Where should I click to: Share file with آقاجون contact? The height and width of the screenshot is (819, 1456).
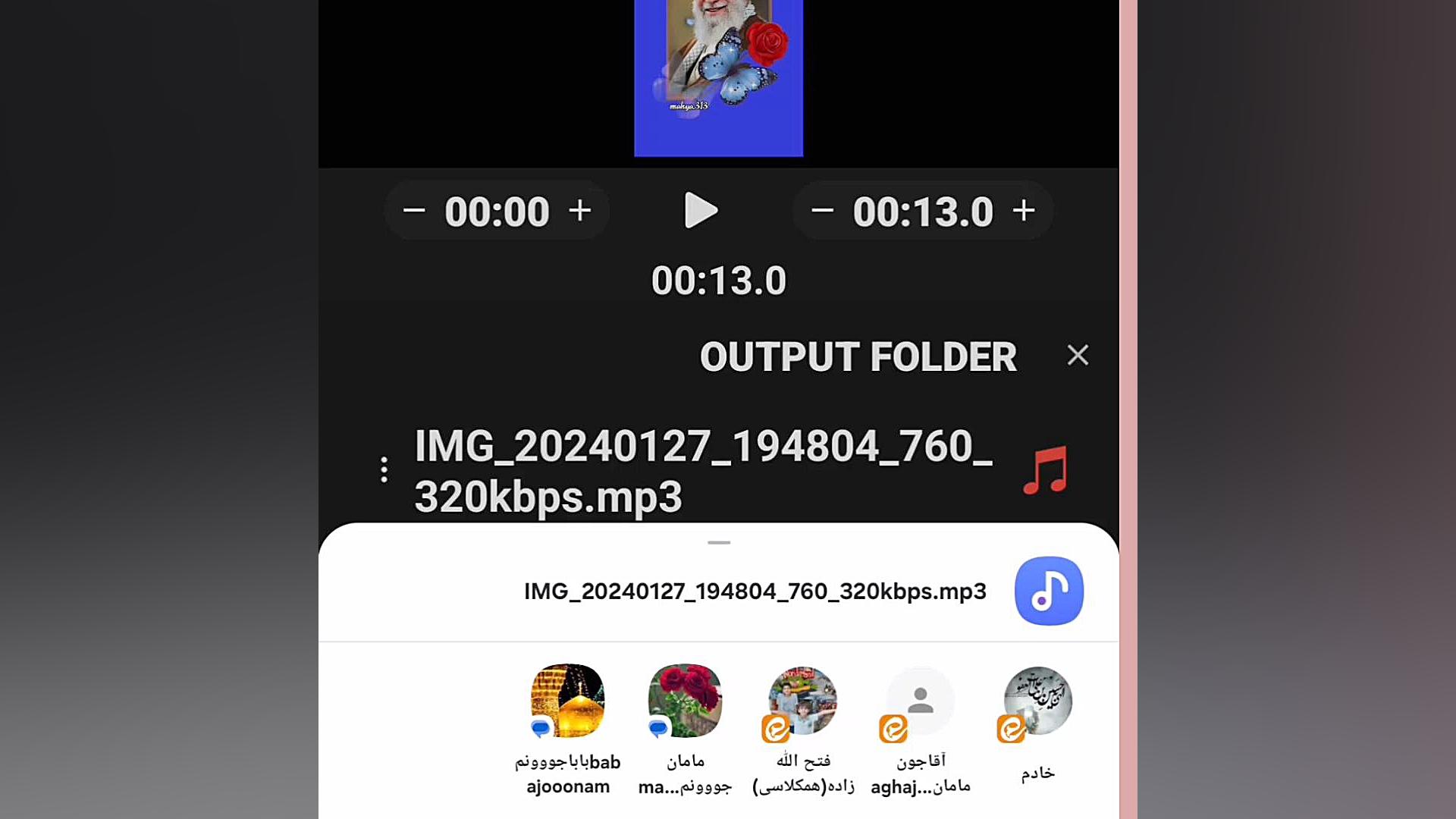920,701
